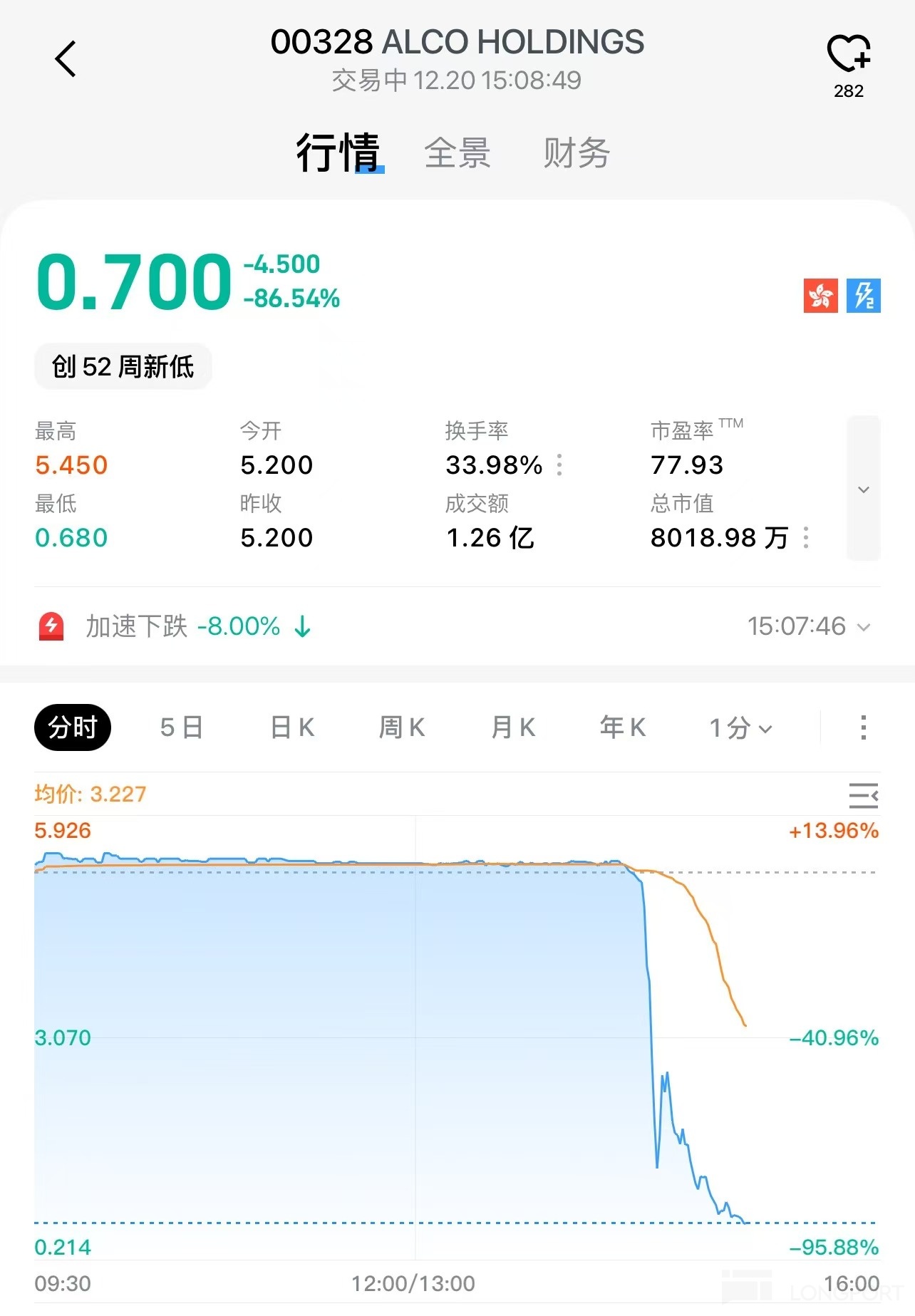Switch chart to 周K
The height and width of the screenshot is (1316, 915).
pyautogui.click(x=402, y=727)
